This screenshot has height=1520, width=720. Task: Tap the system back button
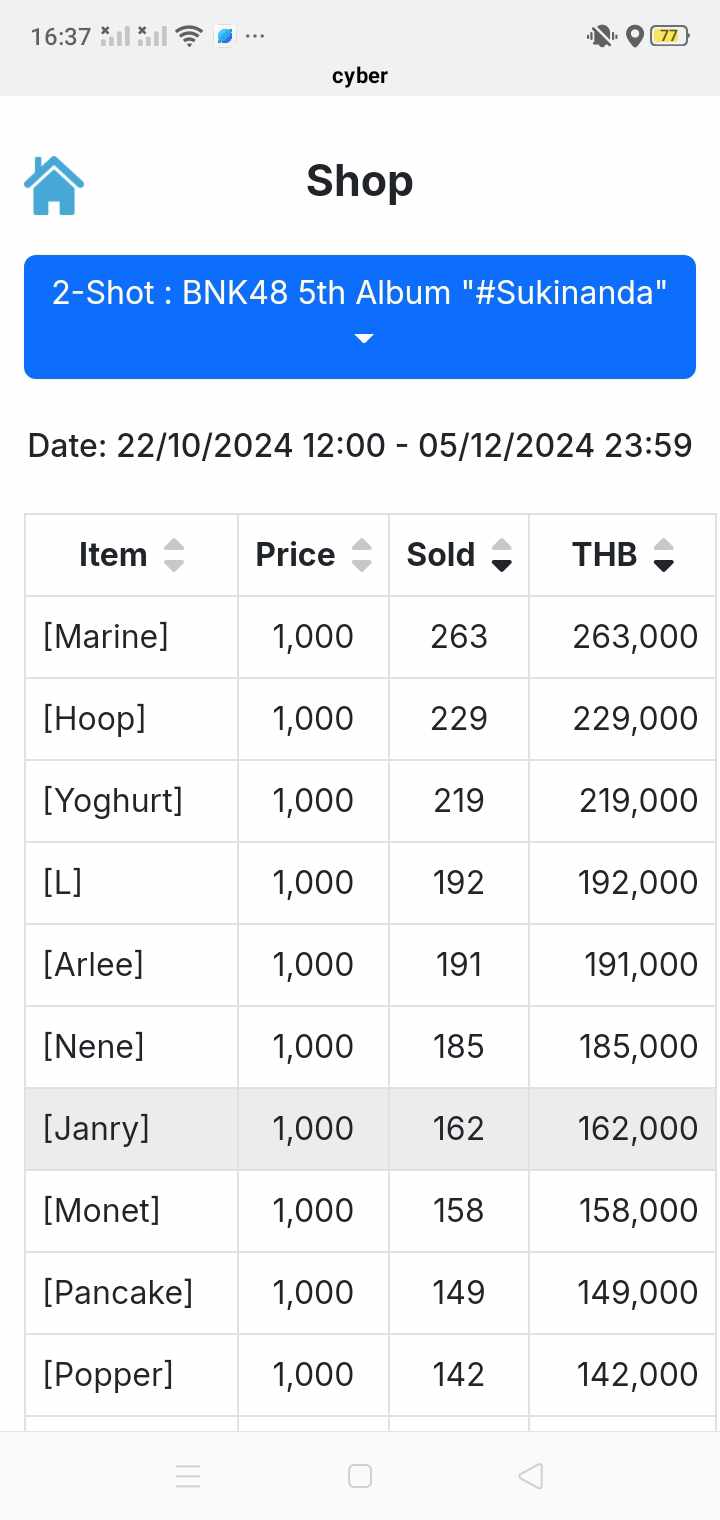tap(531, 1476)
